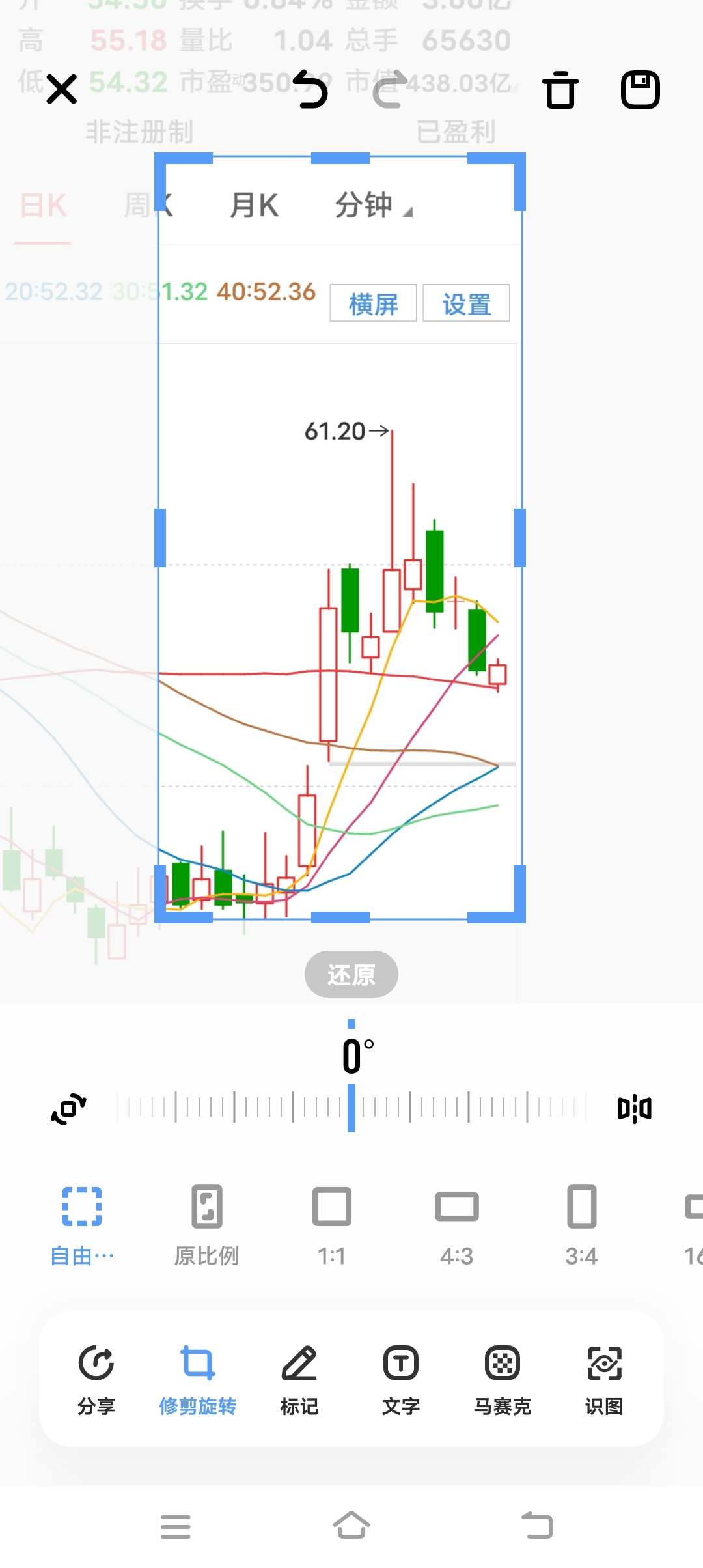The height and width of the screenshot is (1568, 703).
Task: Go to the system home screen
Action: (351, 1526)
